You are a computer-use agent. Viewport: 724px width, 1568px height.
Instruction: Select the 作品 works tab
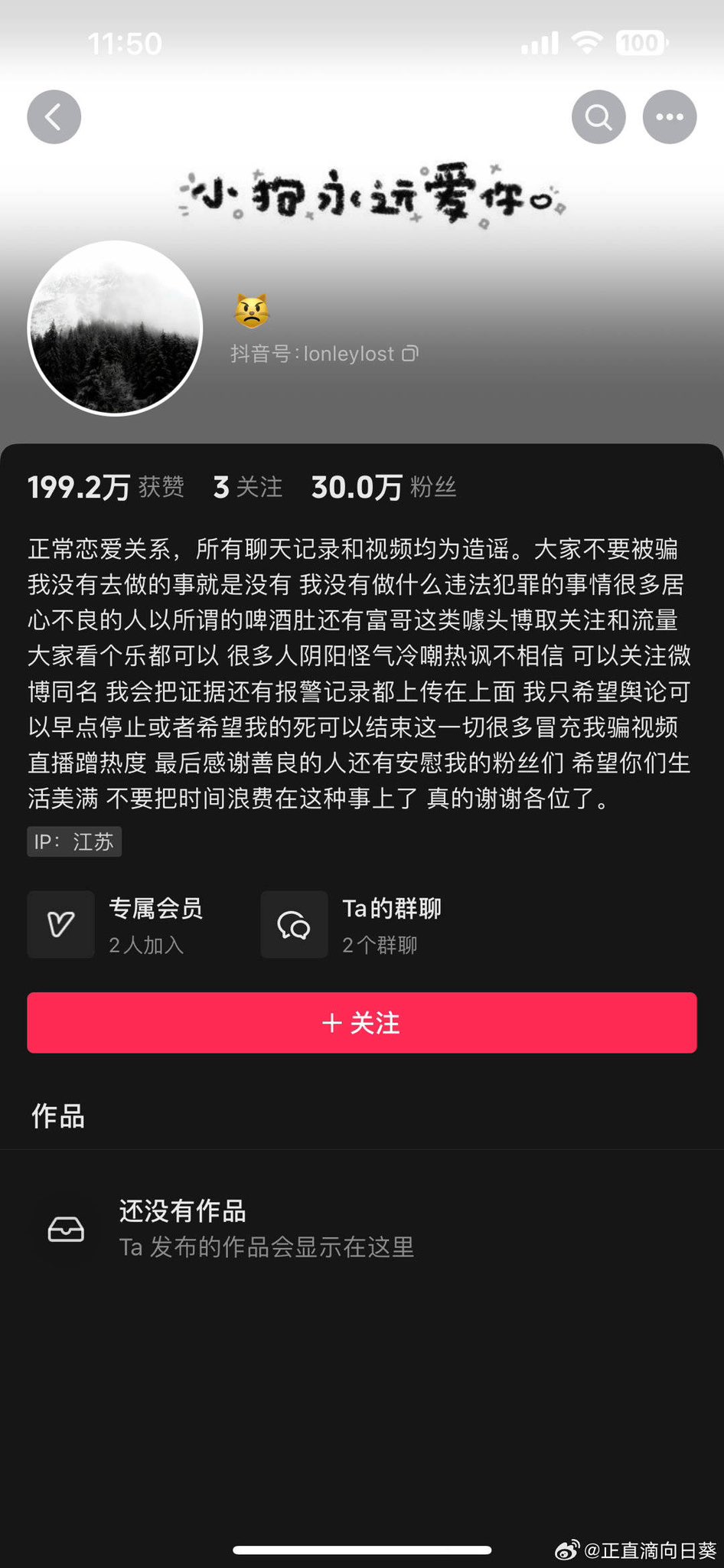click(x=58, y=1116)
